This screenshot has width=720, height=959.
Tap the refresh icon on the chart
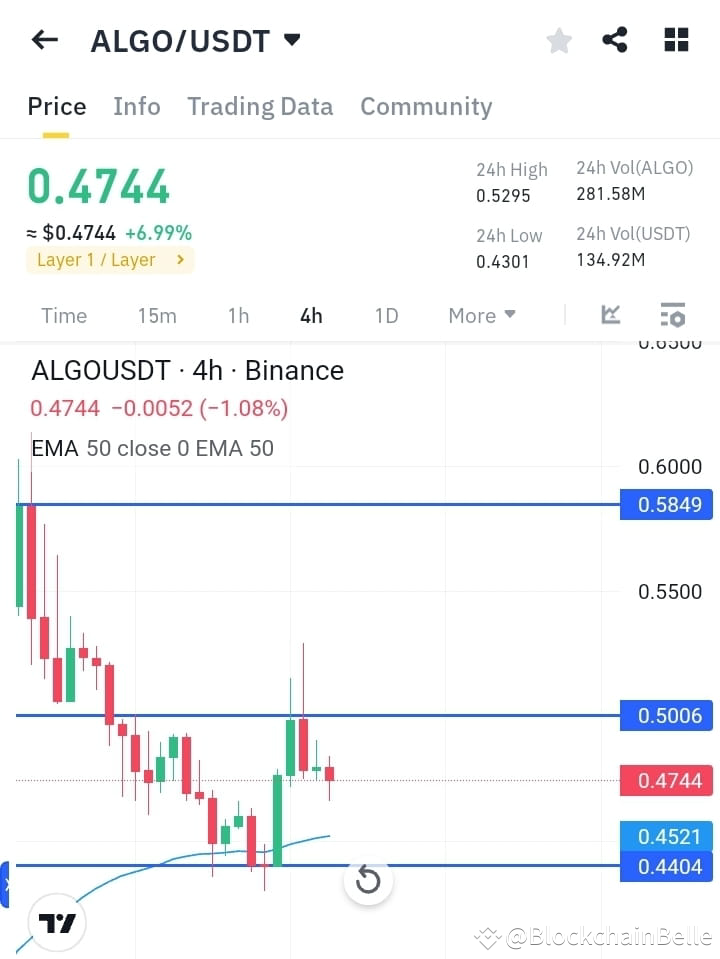coord(368,880)
